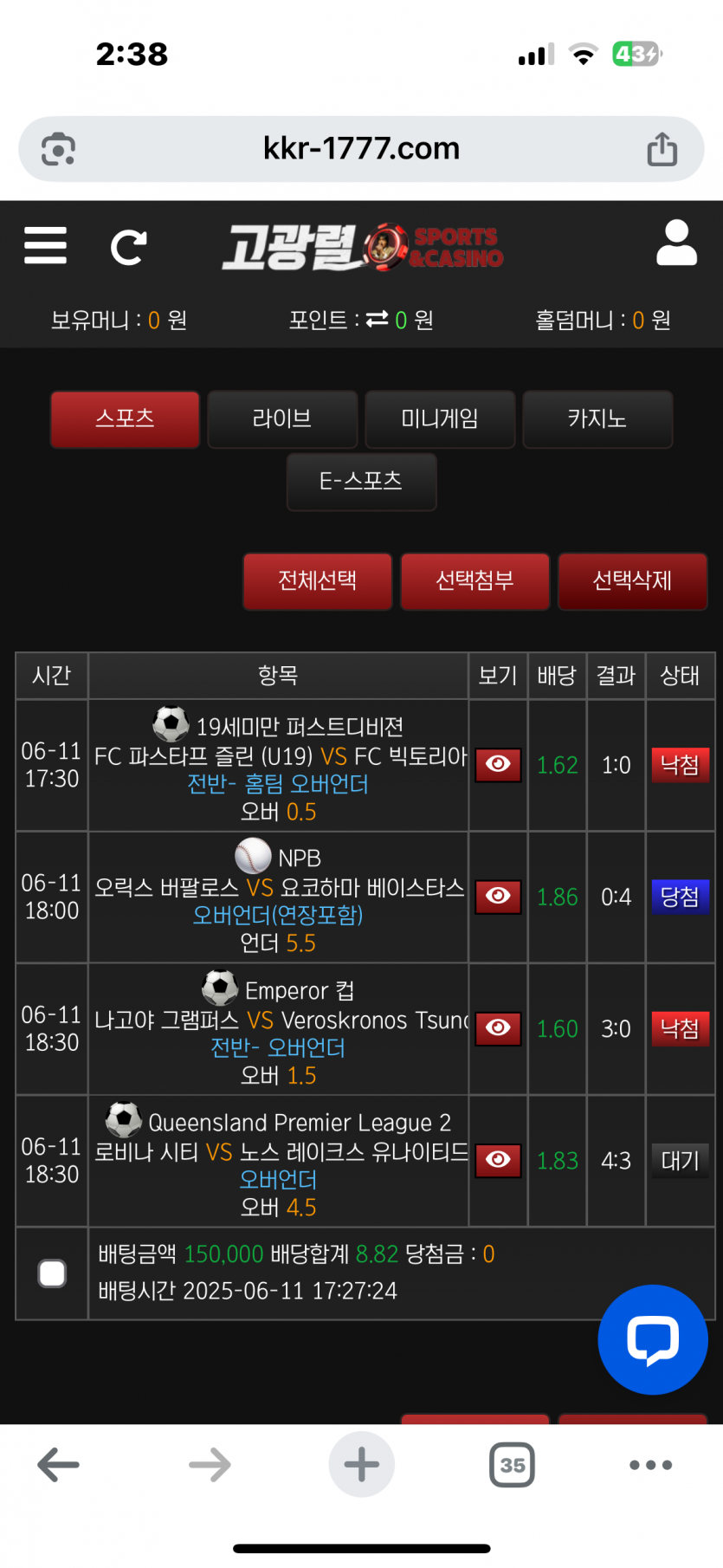Tap the browser share icon
The height and width of the screenshot is (1568, 723).
662,148
